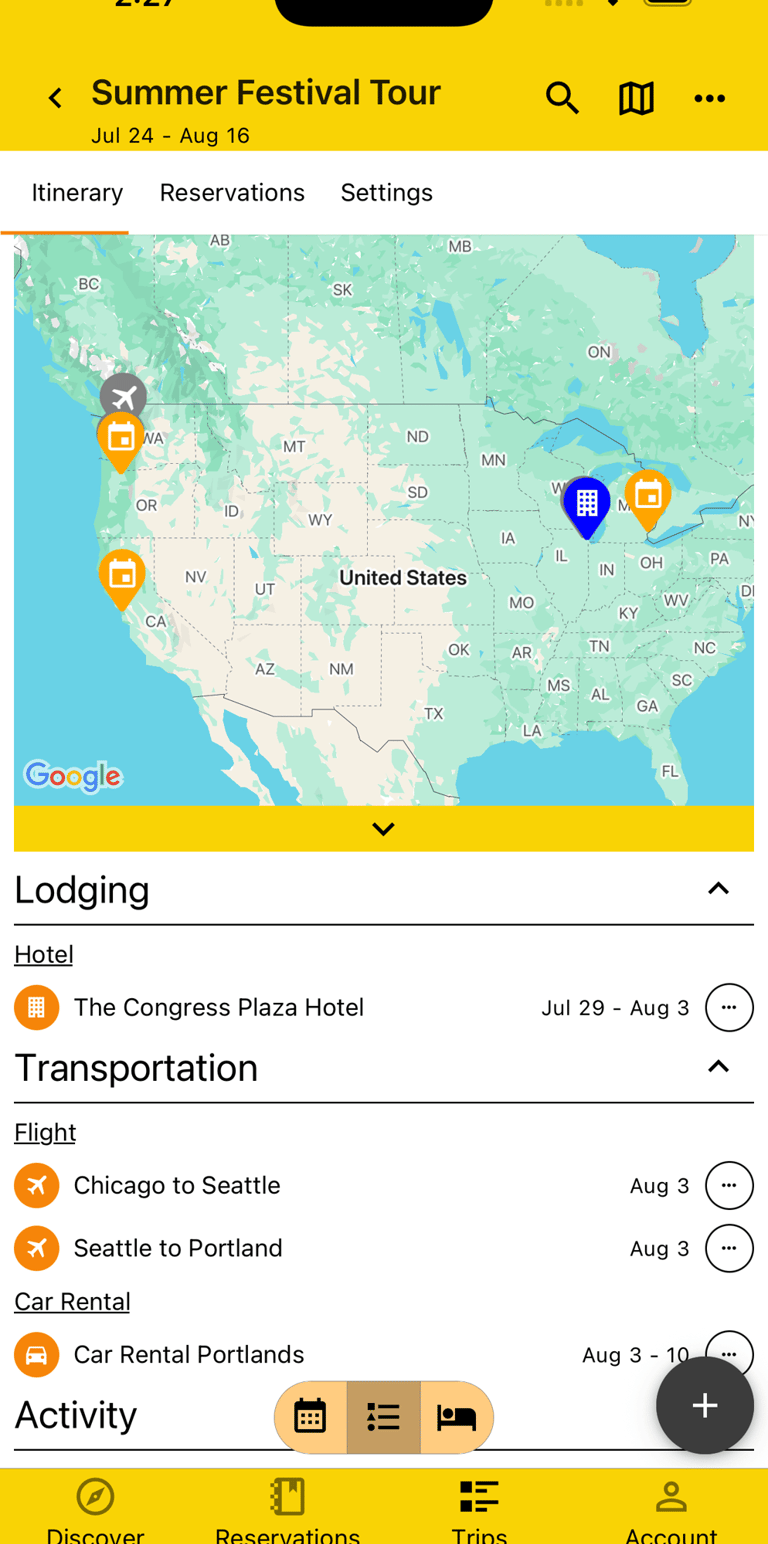768x1544 pixels.
Task: Click the back arrow beside Summer Festival Tour
Action: [x=55, y=98]
